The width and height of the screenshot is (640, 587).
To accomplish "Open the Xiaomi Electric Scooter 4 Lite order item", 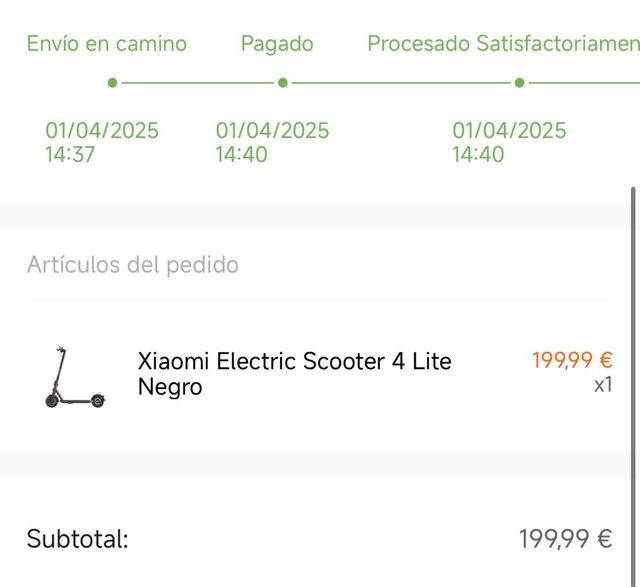I will (294, 374).
